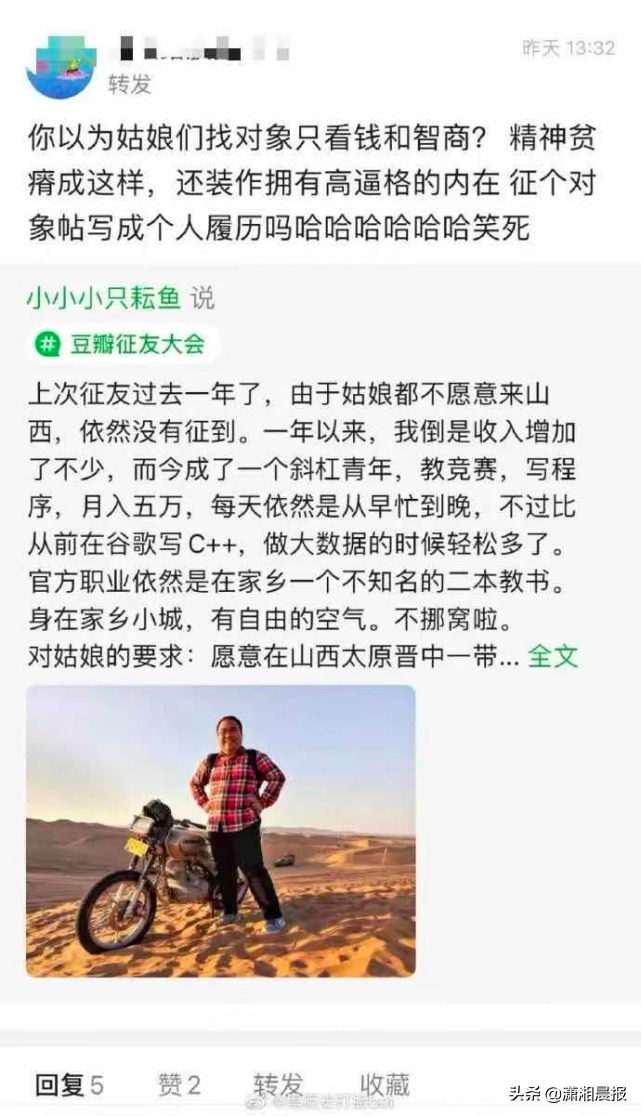The width and height of the screenshot is (641, 1116).
Task: Expand the post with 全文
Action: click(552, 656)
